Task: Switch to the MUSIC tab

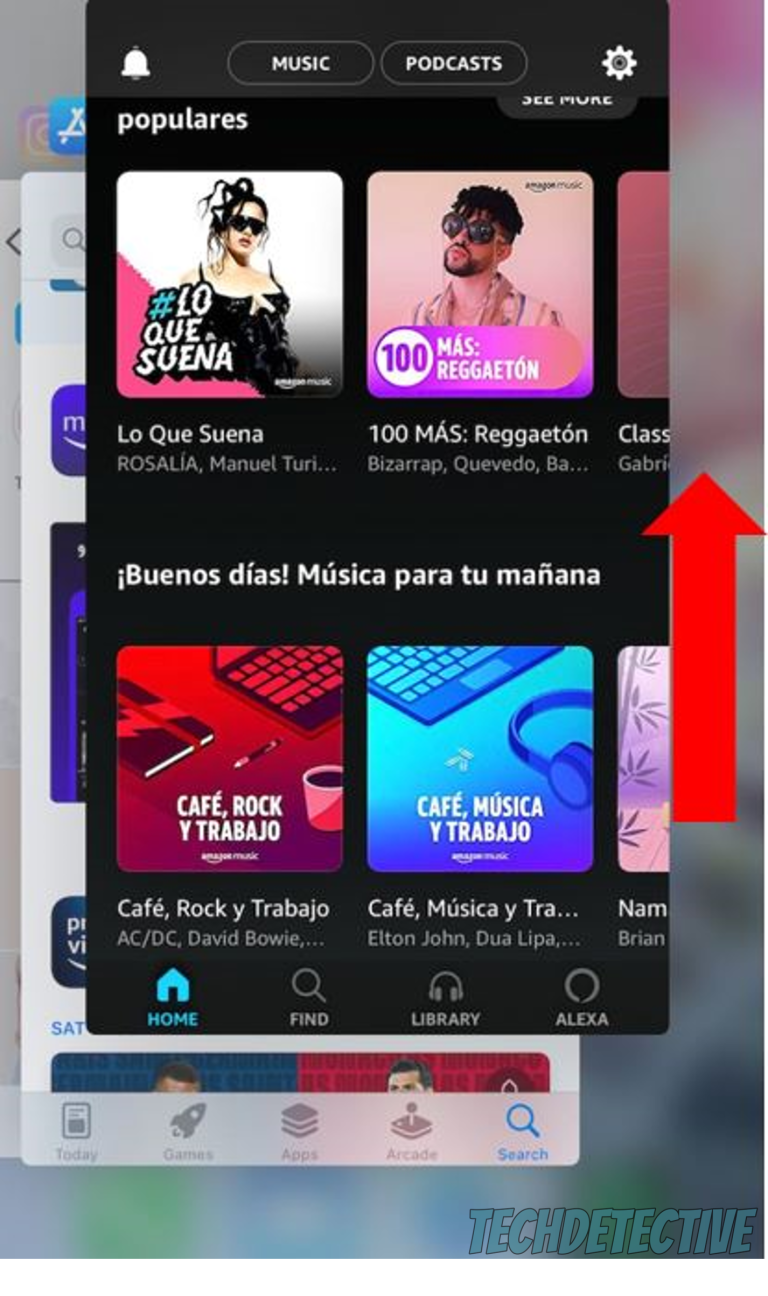Action: click(x=300, y=62)
